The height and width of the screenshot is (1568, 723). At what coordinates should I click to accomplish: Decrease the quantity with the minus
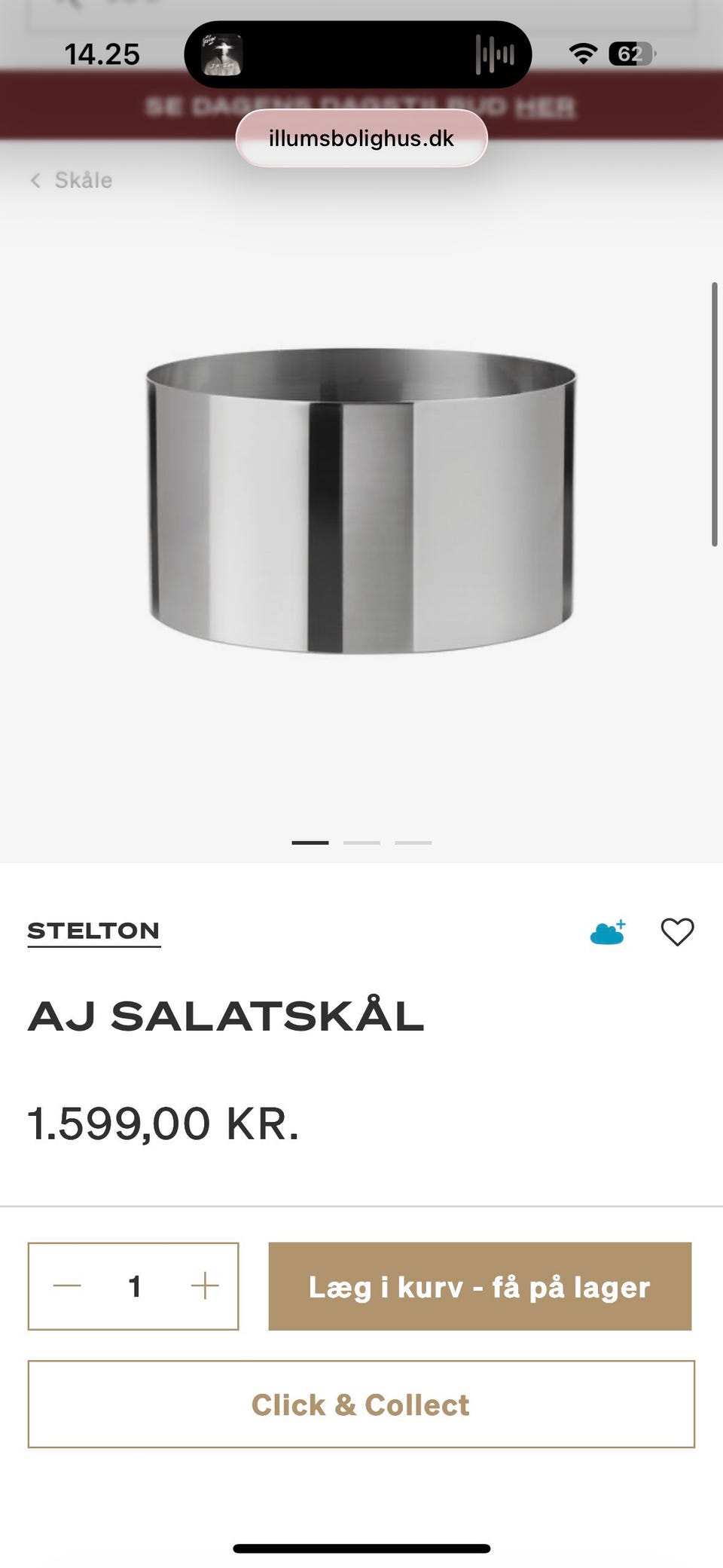click(67, 1286)
